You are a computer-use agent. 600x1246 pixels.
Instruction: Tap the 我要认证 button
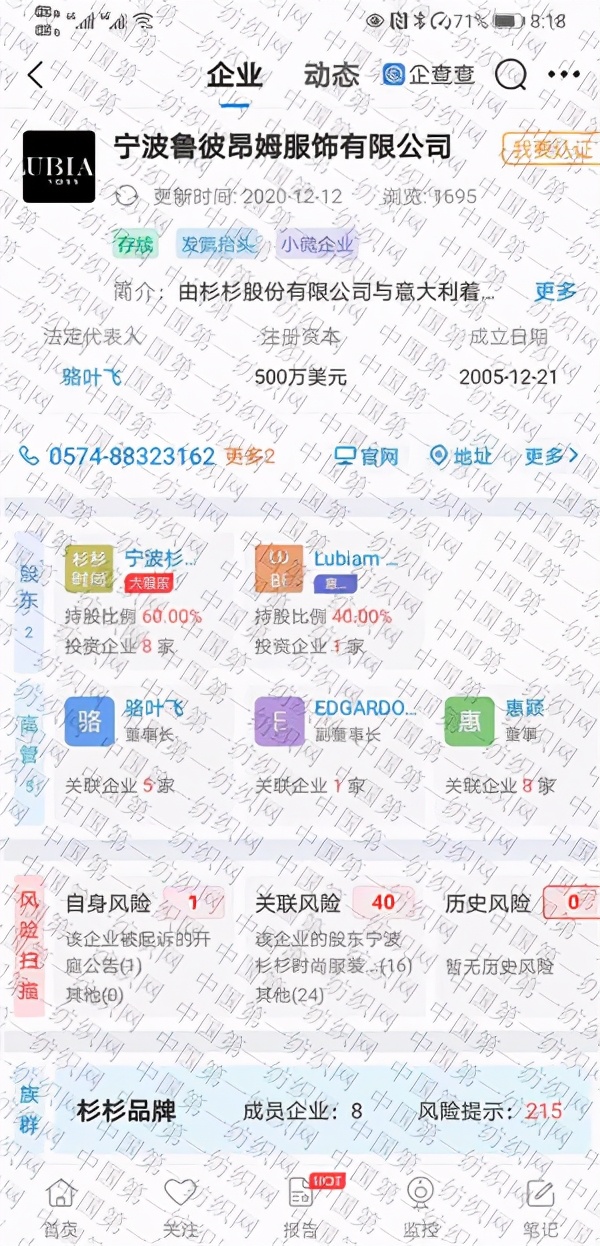pyautogui.click(x=550, y=150)
